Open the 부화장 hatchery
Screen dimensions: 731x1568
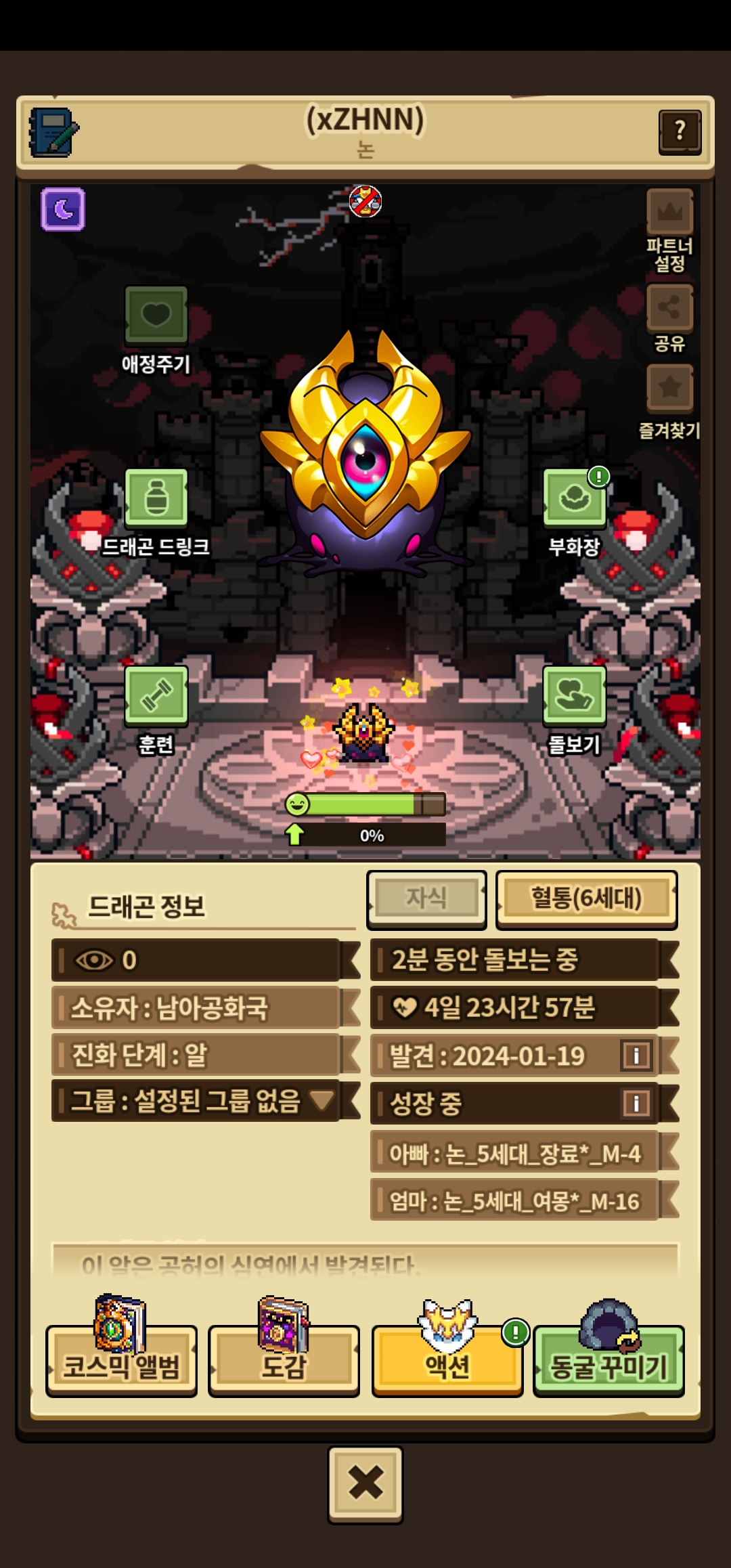tap(575, 499)
